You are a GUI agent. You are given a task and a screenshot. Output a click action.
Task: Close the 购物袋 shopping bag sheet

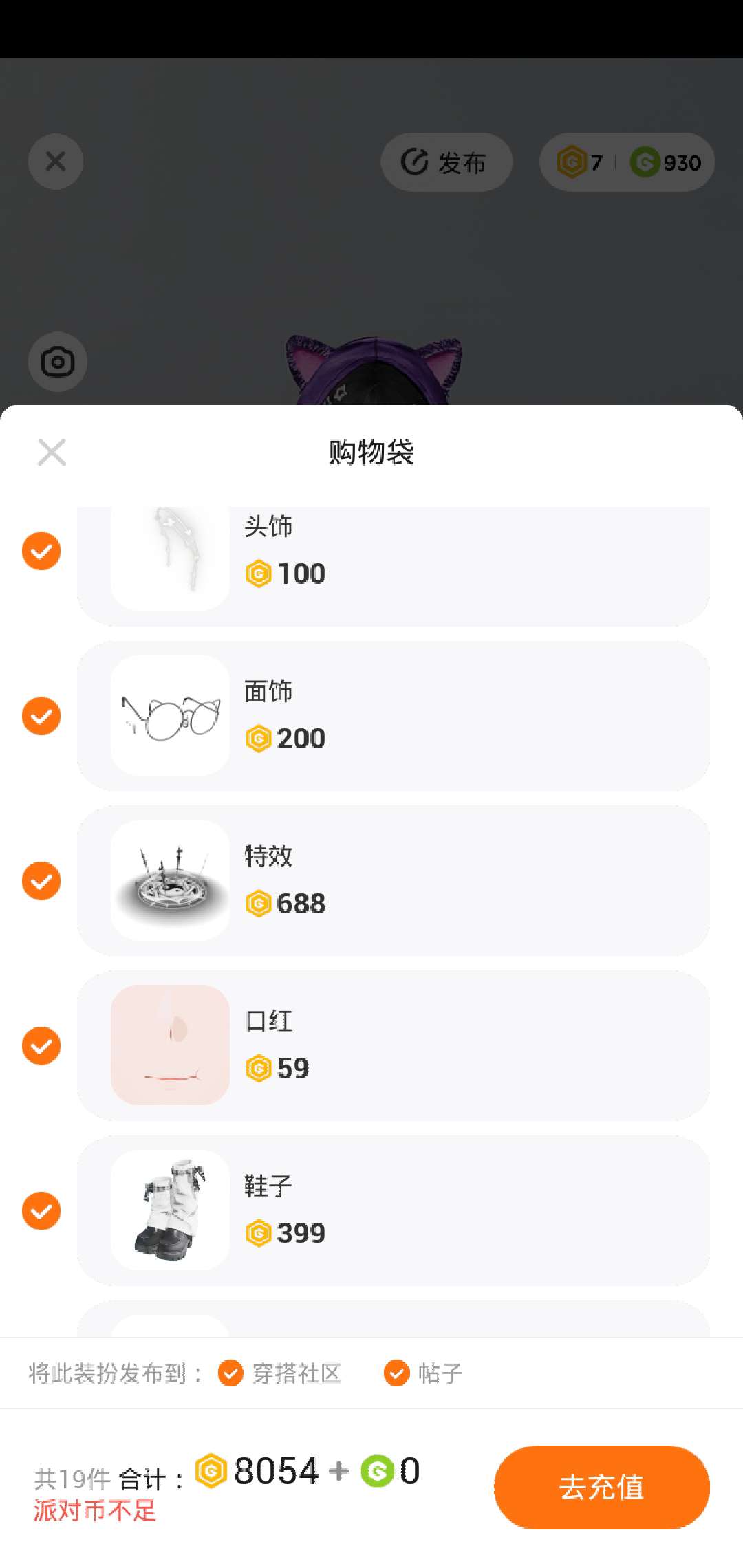tap(52, 453)
